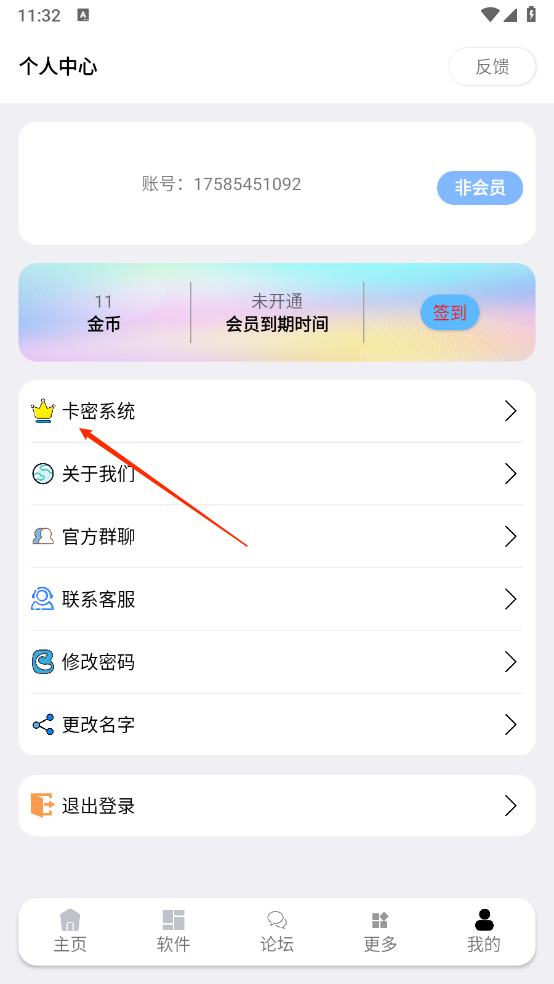Open 关于我们 about page

(x=277, y=474)
